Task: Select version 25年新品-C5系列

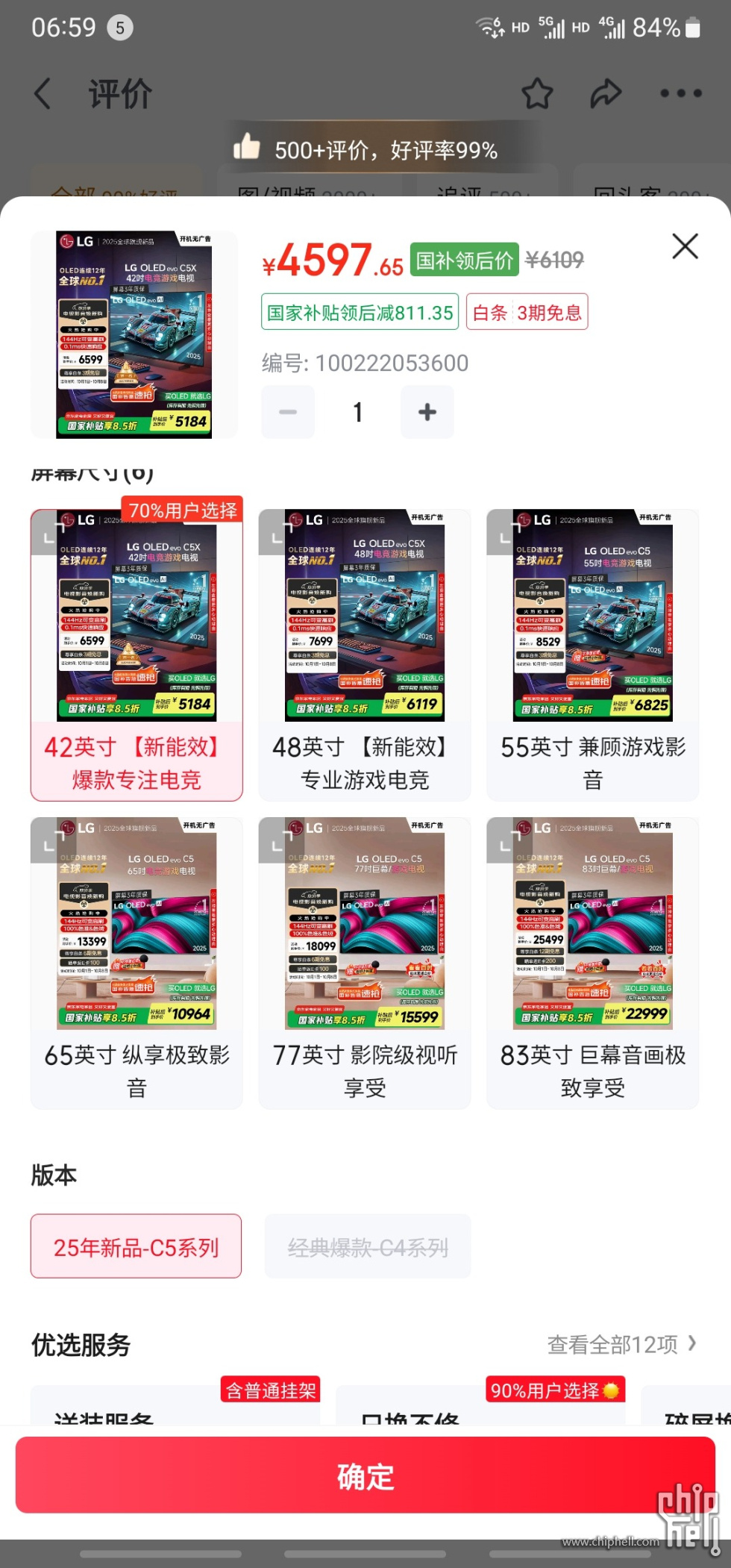Action: 136,1246
